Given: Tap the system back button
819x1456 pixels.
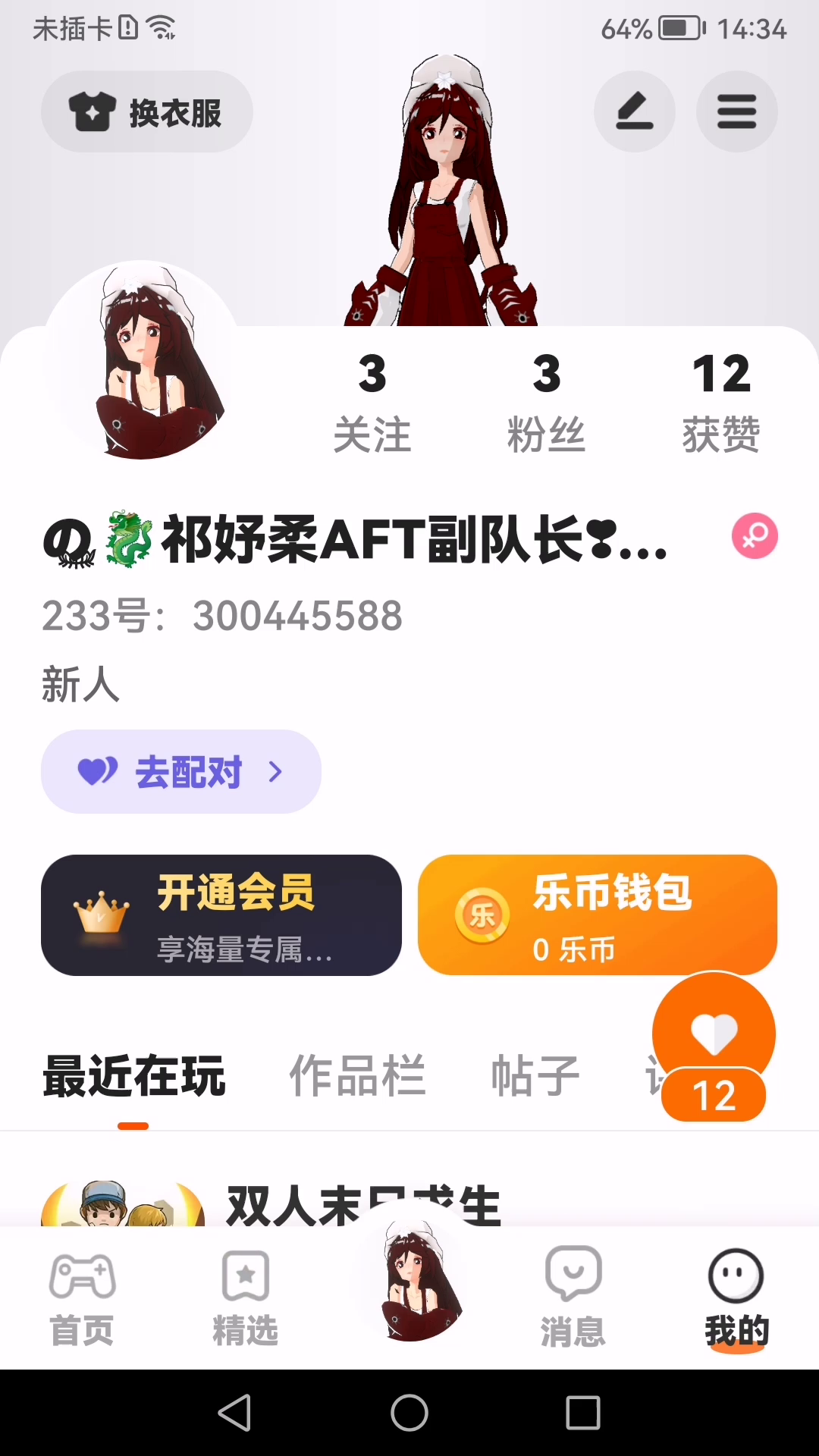Looking at the screenshot, I should [x=234, y=1414].
